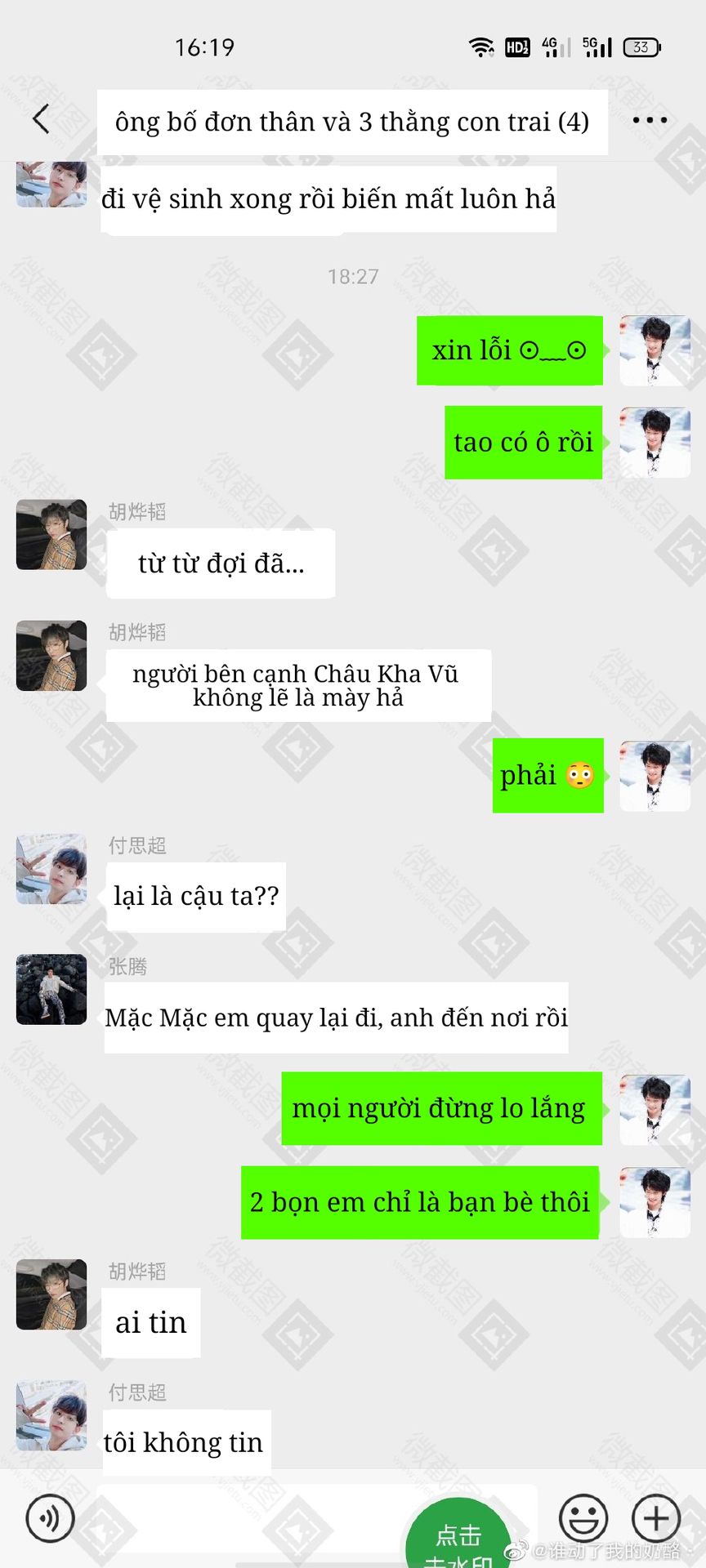Open 张腾's avatar profile
Viewport: 706px width, 1568px height.
click(51, 989)
